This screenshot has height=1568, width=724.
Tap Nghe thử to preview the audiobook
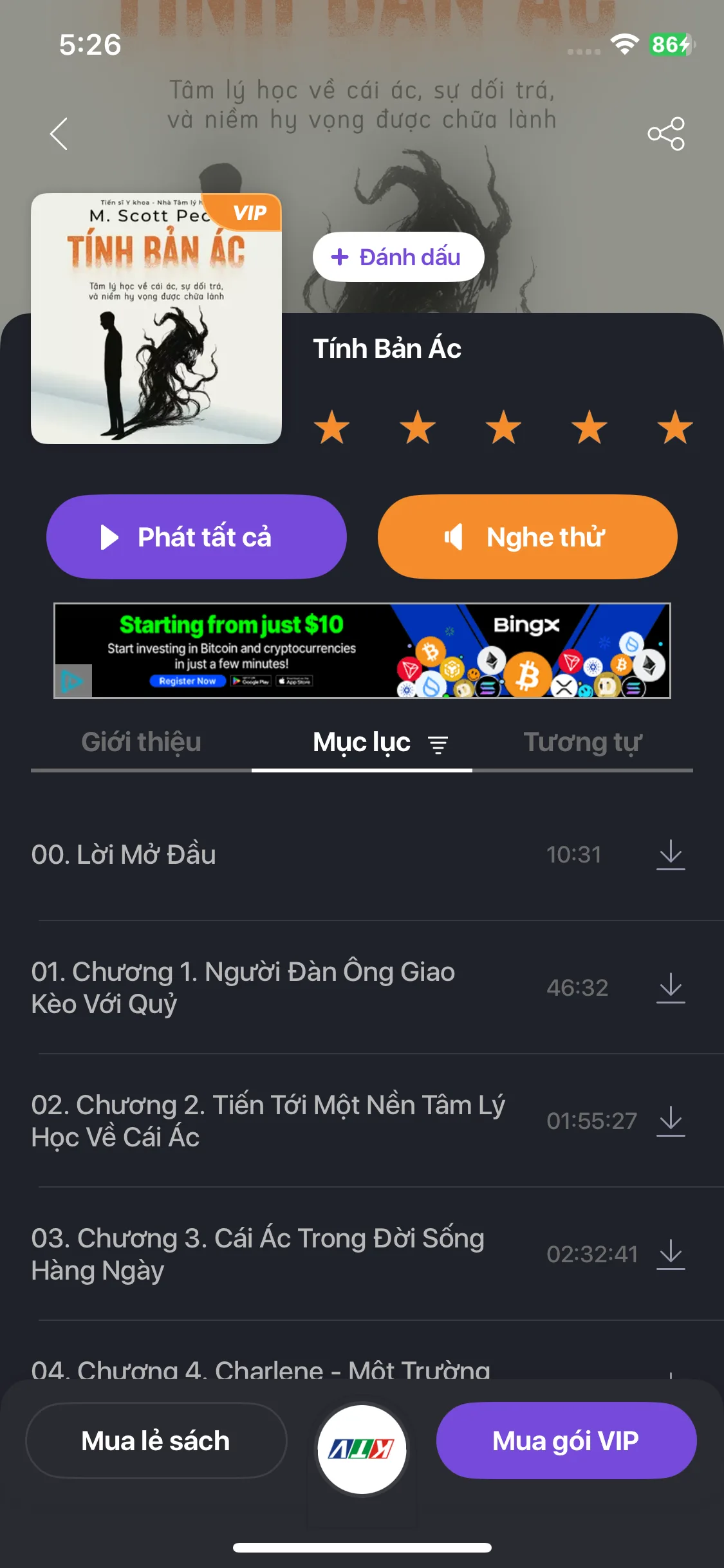[526, 536]
